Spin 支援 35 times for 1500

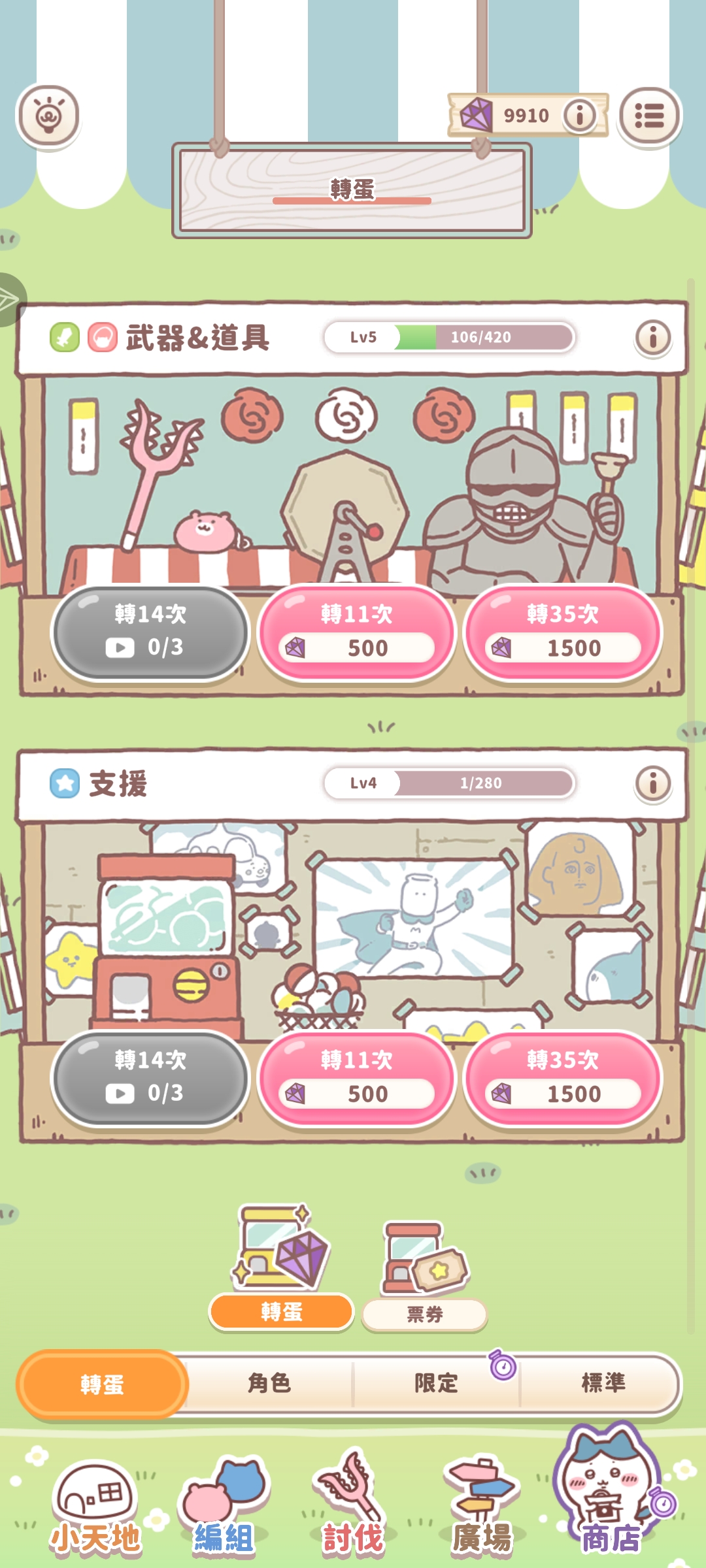563,1078
